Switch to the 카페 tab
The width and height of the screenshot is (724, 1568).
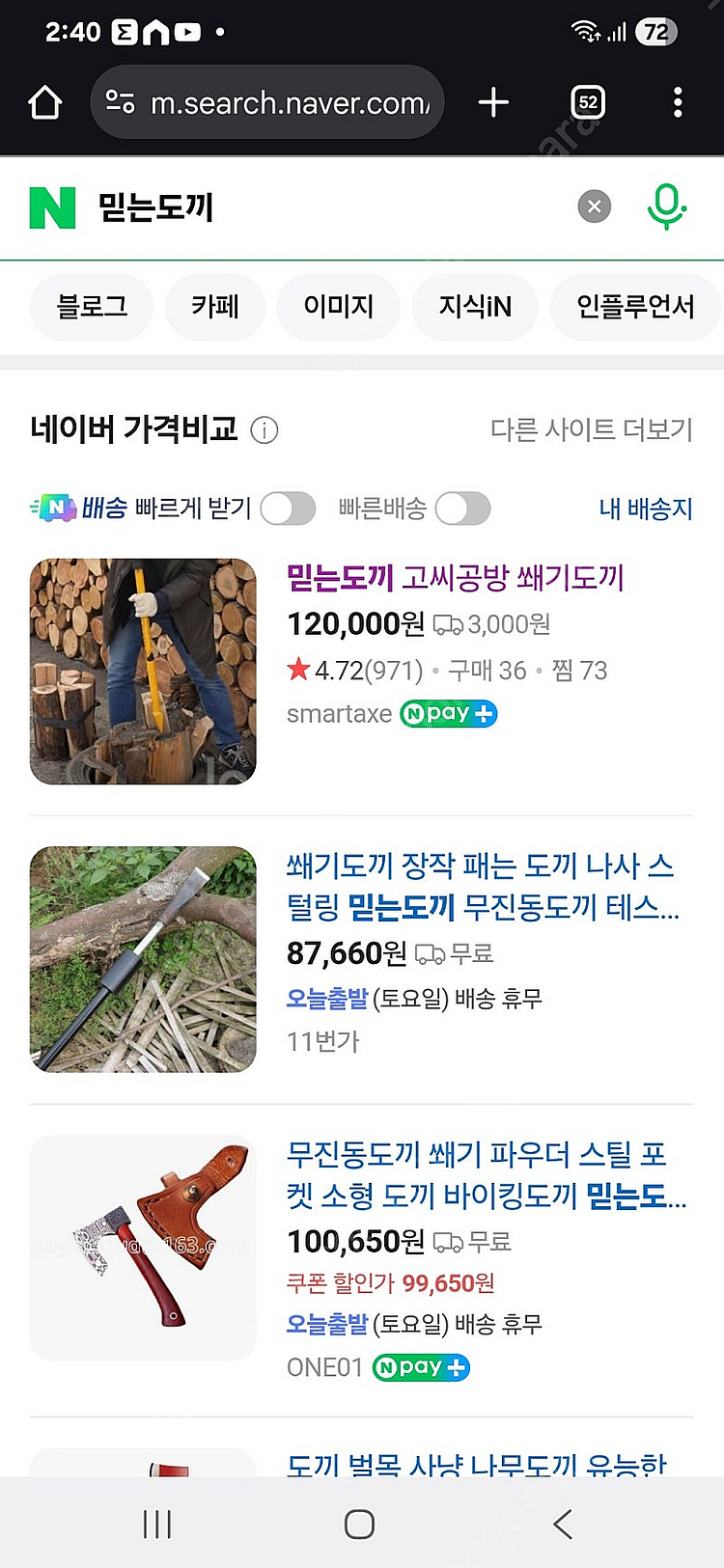(x=214, y=307)
